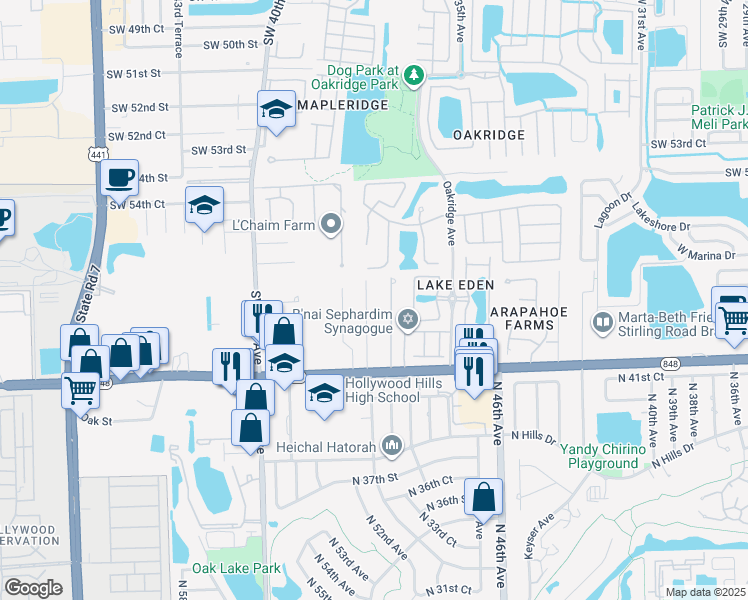Select the school marker beside Hollywood Hills High School
This screenshot has width=748, height=600.
click(324, 395)
